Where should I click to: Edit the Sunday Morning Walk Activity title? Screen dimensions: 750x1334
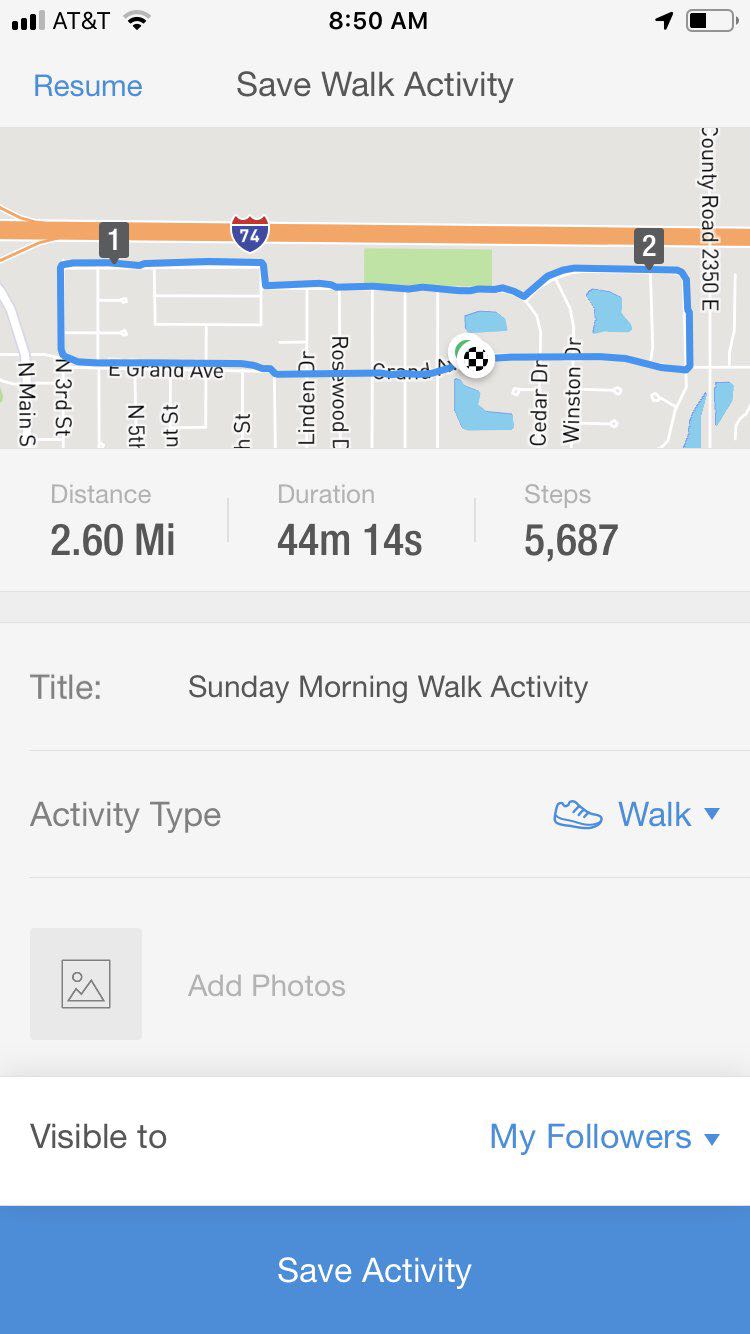click(387, 687)
